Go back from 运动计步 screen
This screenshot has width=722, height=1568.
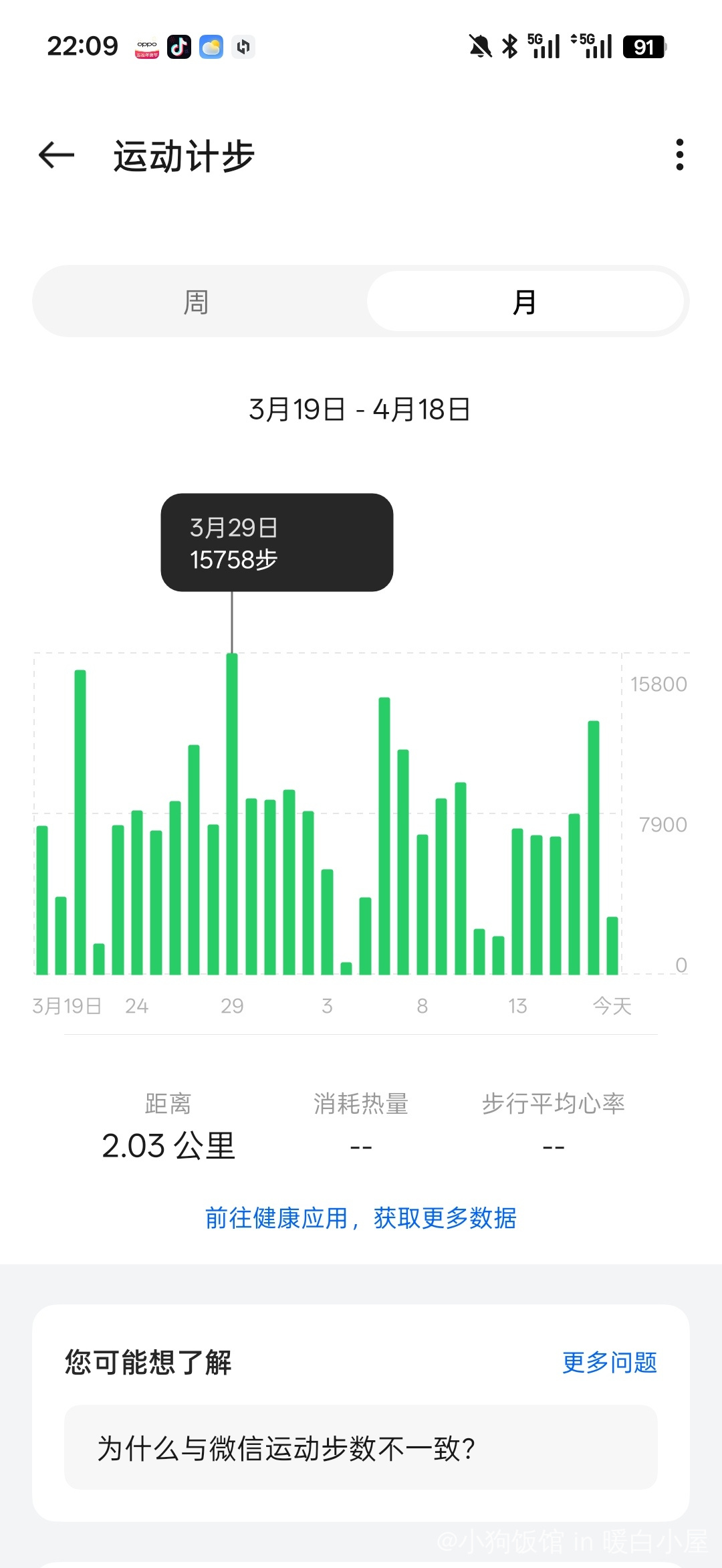click(57, 155)
